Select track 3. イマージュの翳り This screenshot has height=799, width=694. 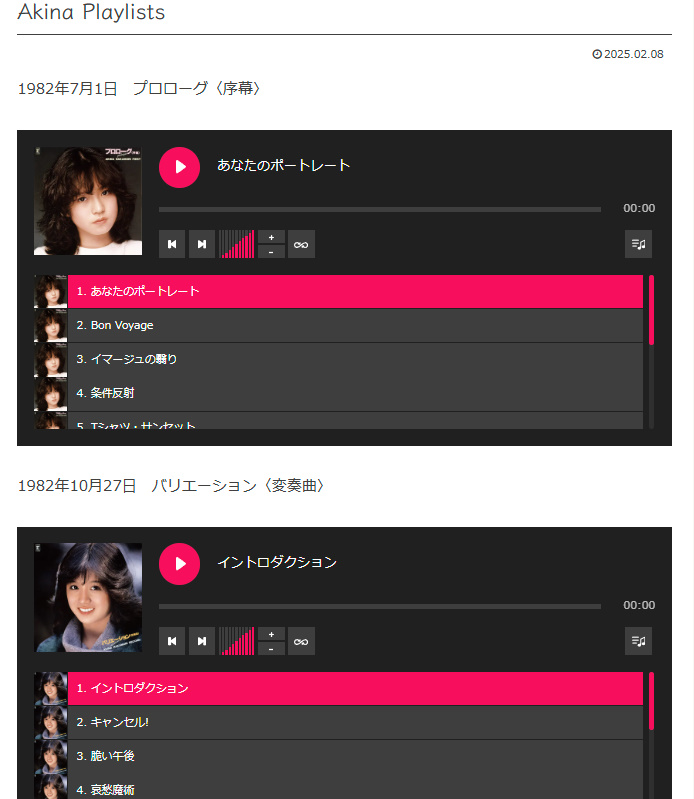(x=354, y=359)
